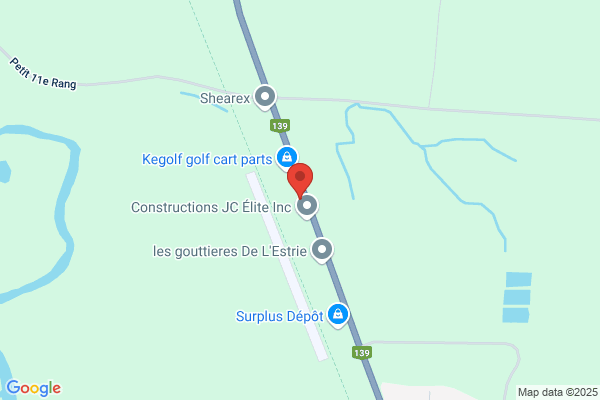Open the Surplus Dépôt shop marker
This screenshot has width=600, height=400.
click(338, 315)
